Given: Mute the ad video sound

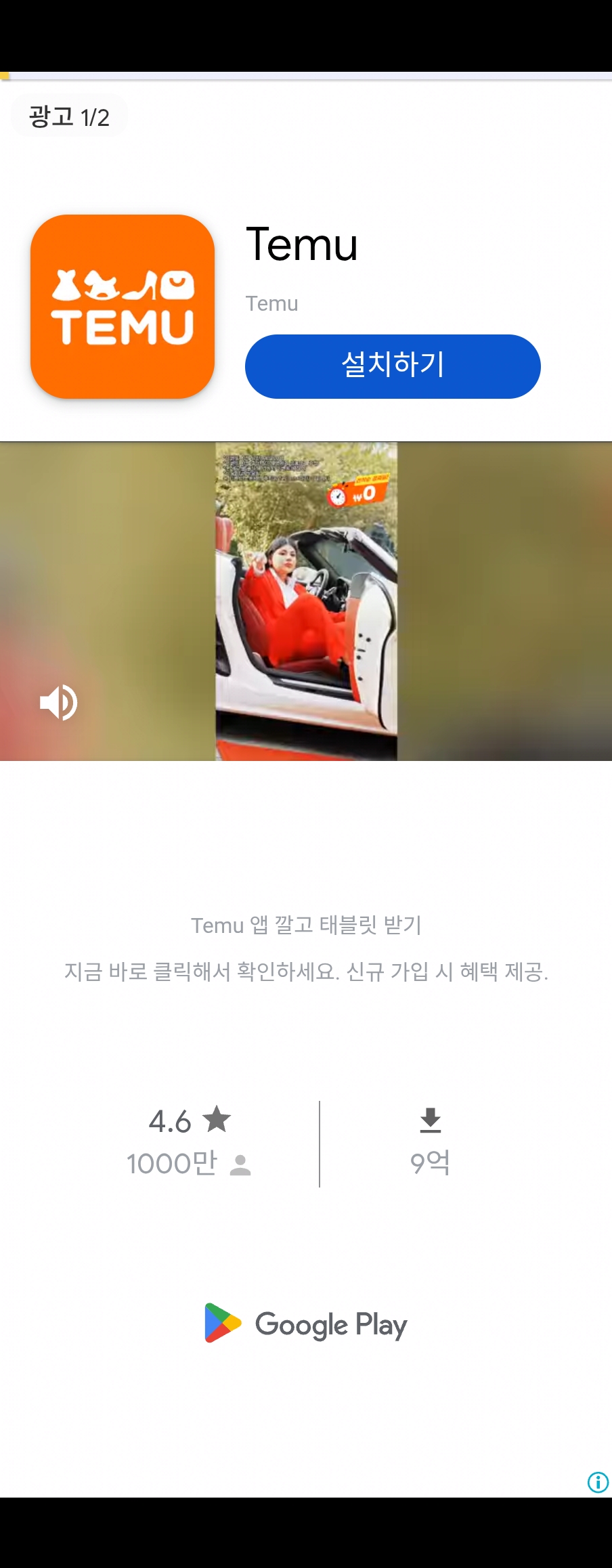Looking at the screenshot, I should [x=59, y=702].
